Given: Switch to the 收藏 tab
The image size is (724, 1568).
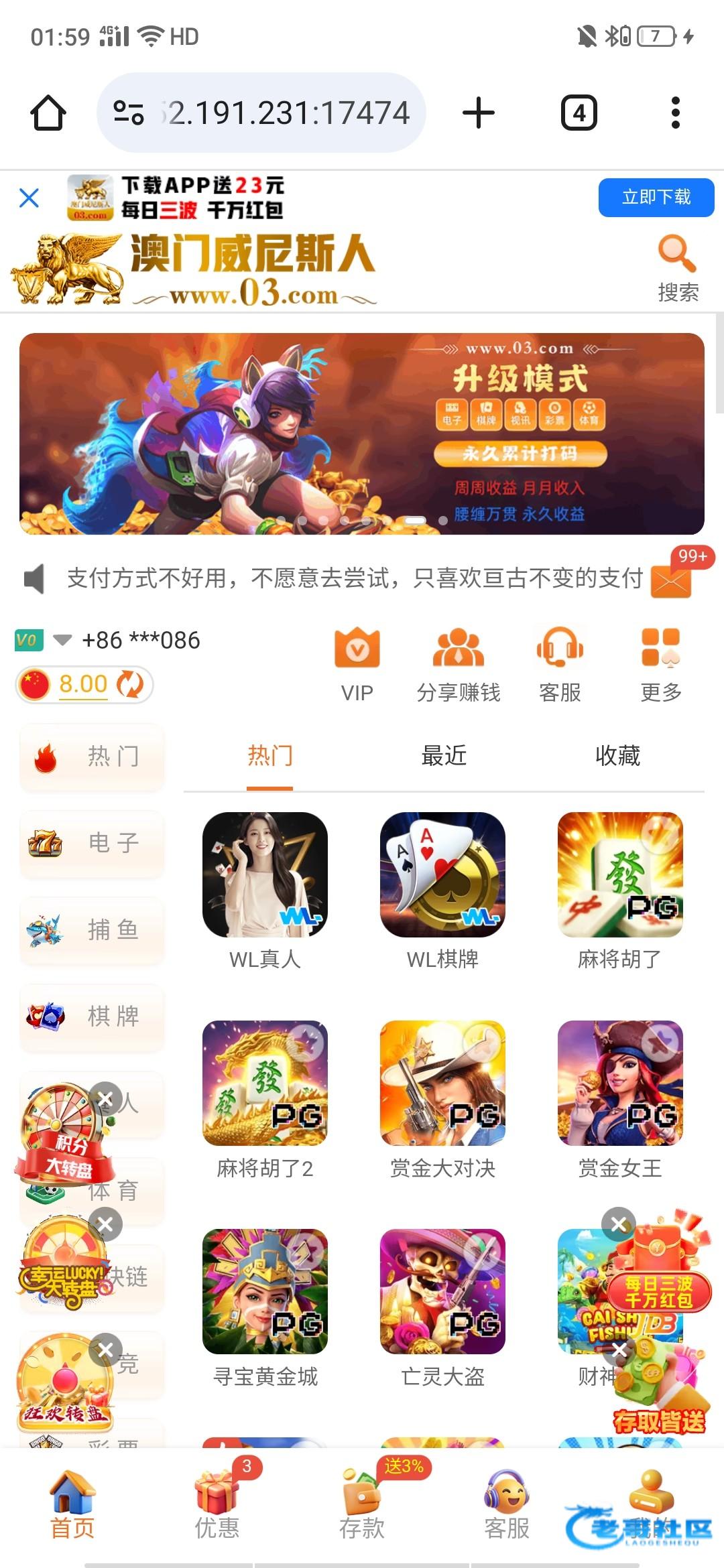Looking at the screenshot, I should coord(617,756).
